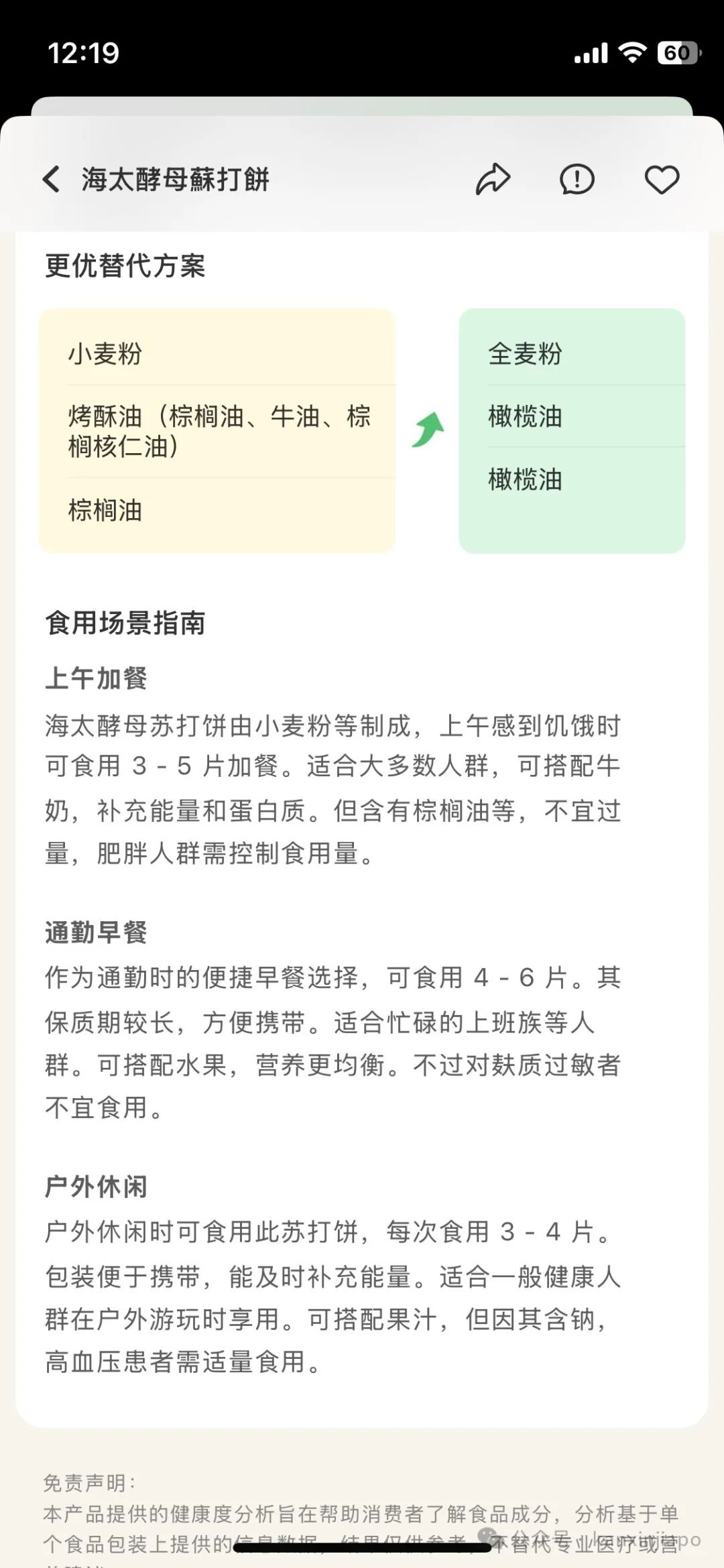Report an issue via exclamation icon
The image size is (724, 1568).
[x=577, y=179]
